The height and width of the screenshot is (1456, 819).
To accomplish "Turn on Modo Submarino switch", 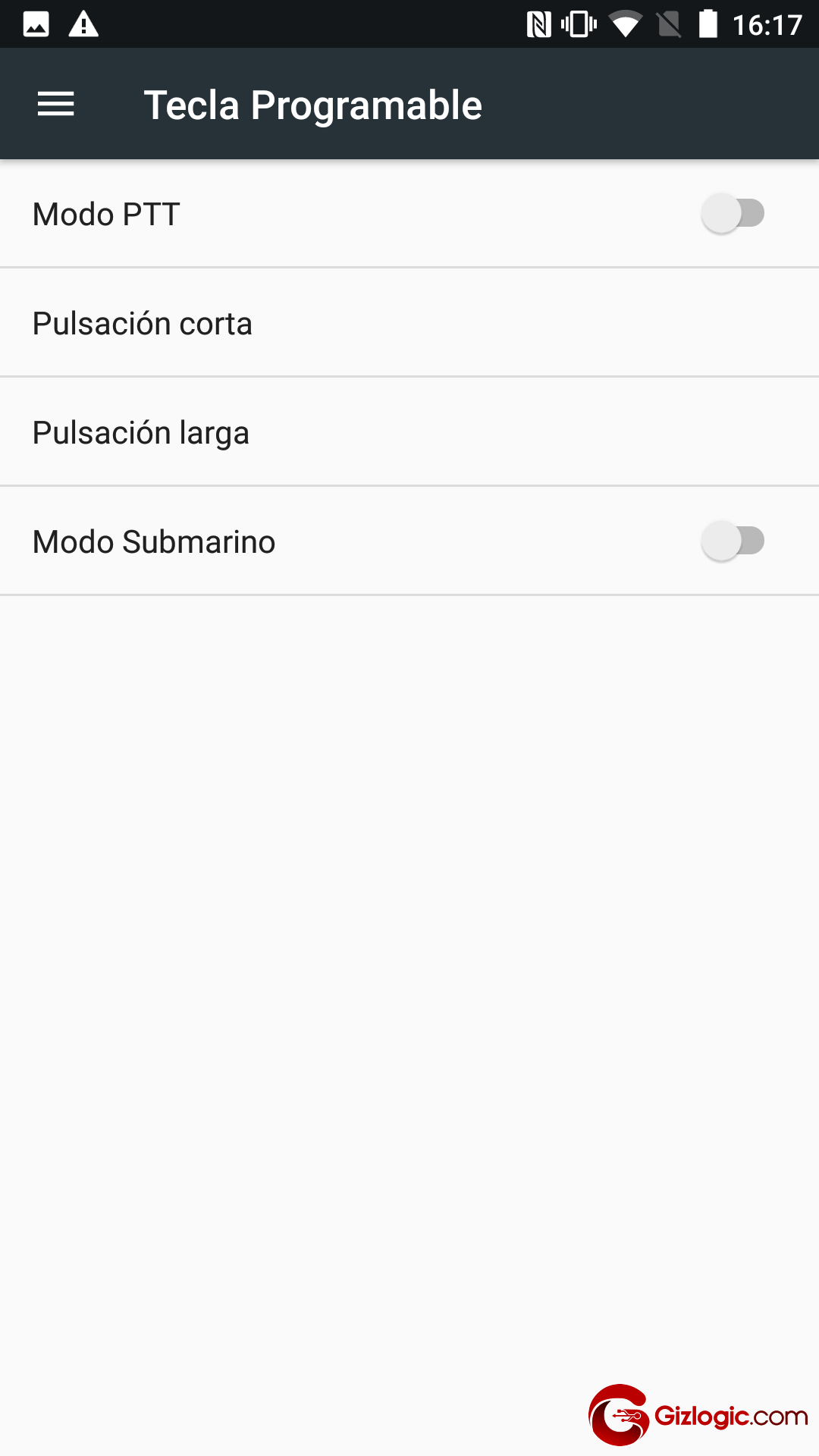I will [733, 541].
